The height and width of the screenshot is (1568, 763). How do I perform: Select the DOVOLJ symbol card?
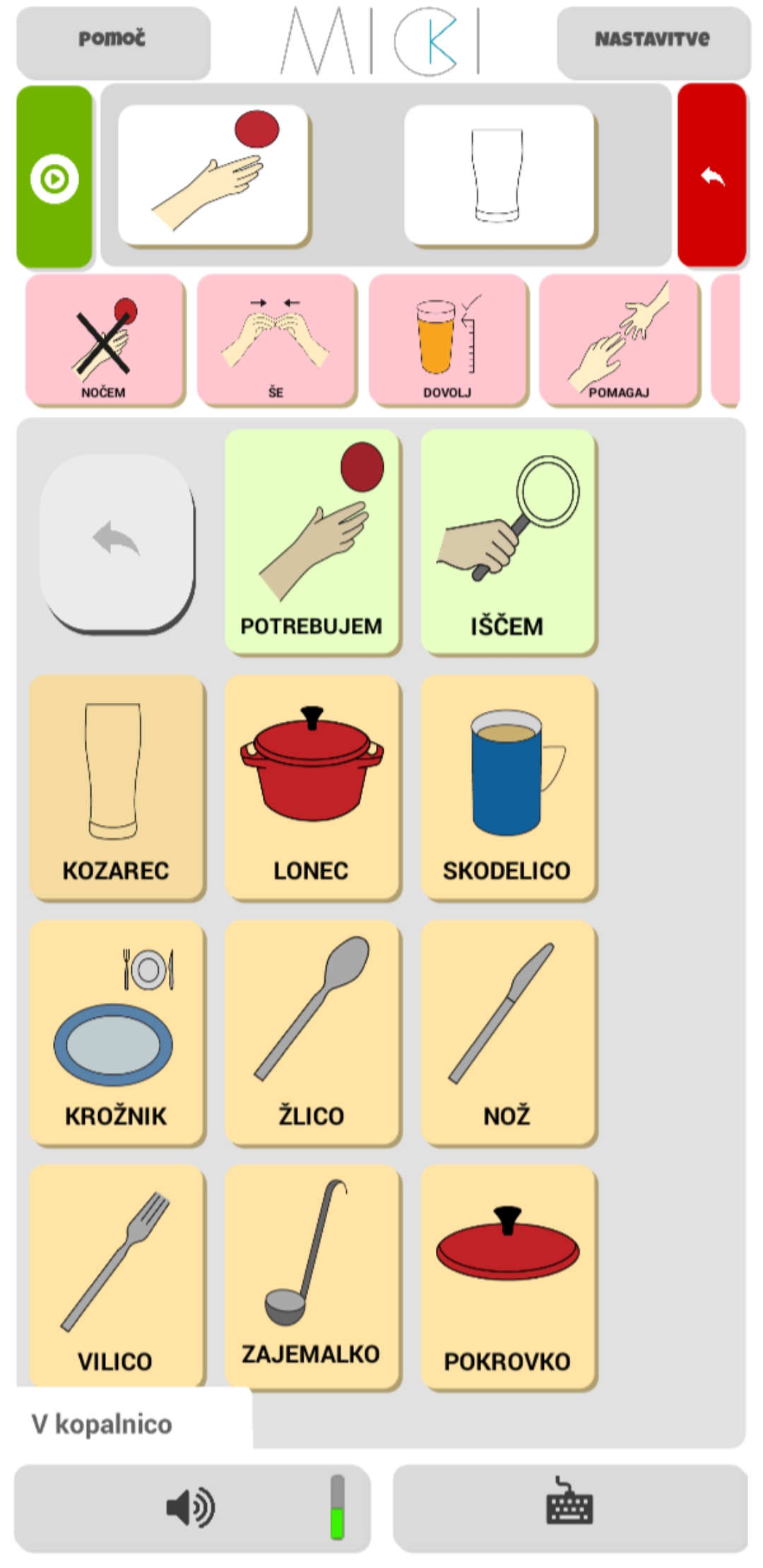coord(448,340)
